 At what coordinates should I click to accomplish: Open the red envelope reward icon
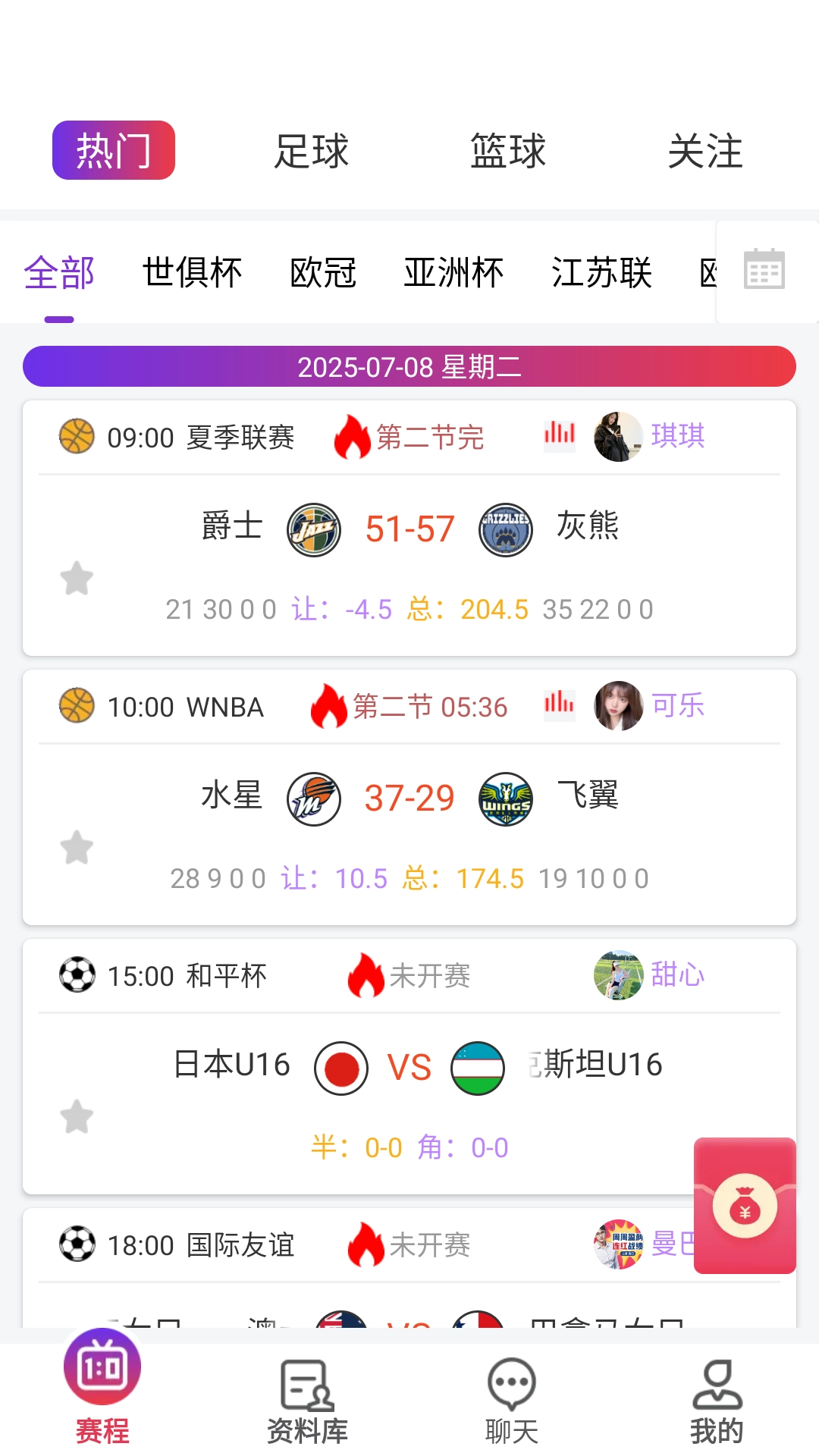(x=745, y=1204)
